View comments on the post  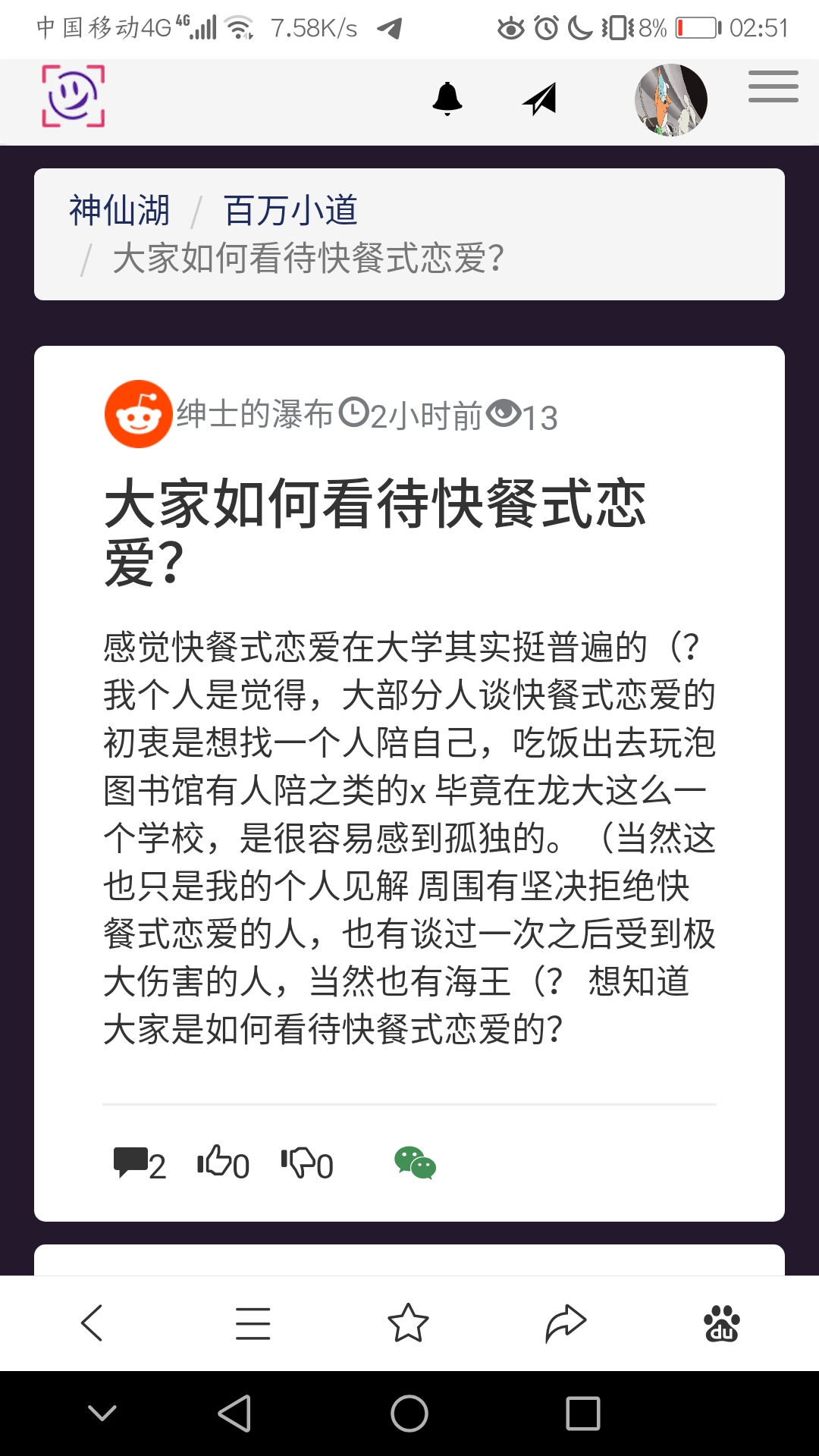139,1163
